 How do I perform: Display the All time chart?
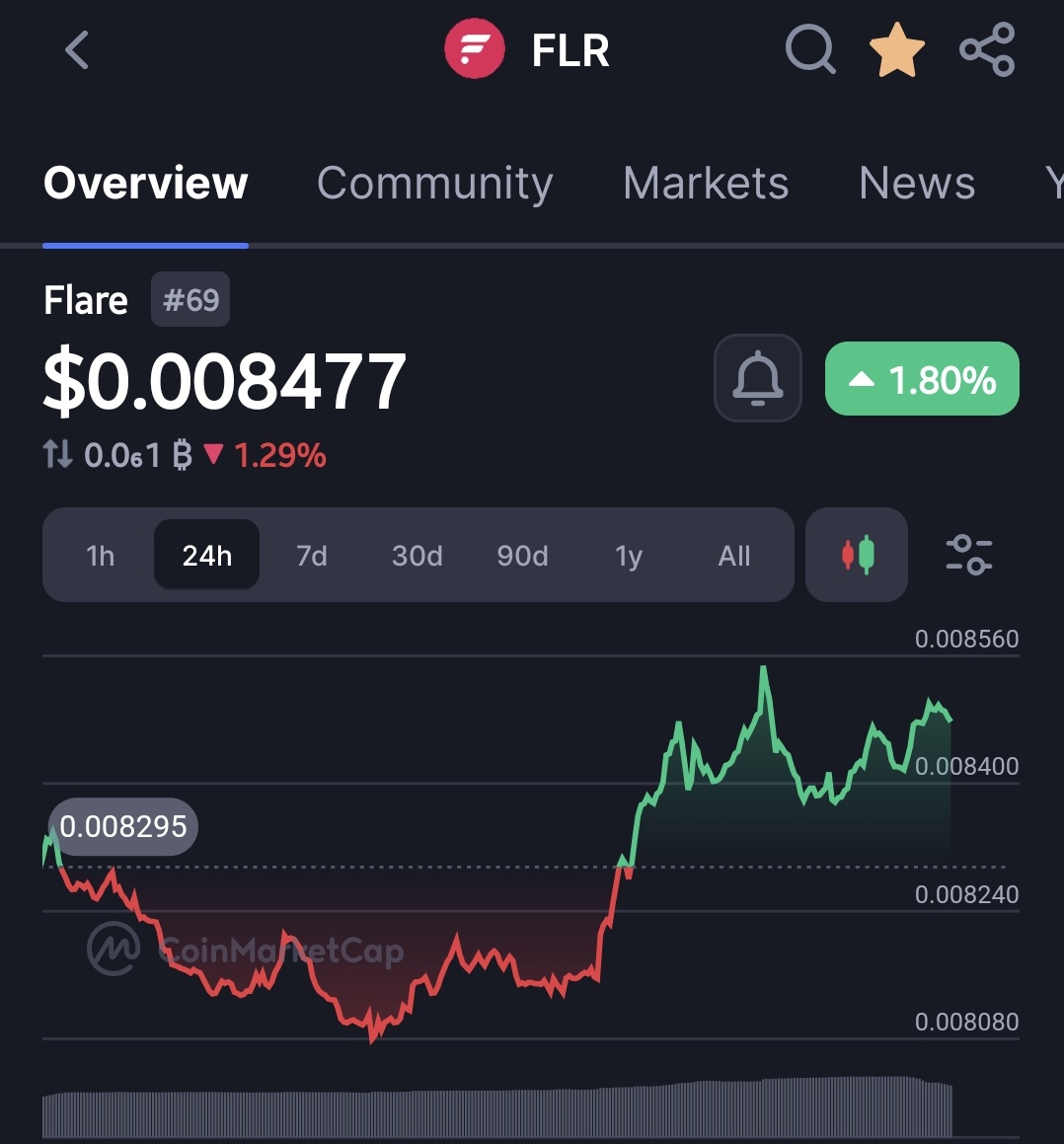click(734, 556)
